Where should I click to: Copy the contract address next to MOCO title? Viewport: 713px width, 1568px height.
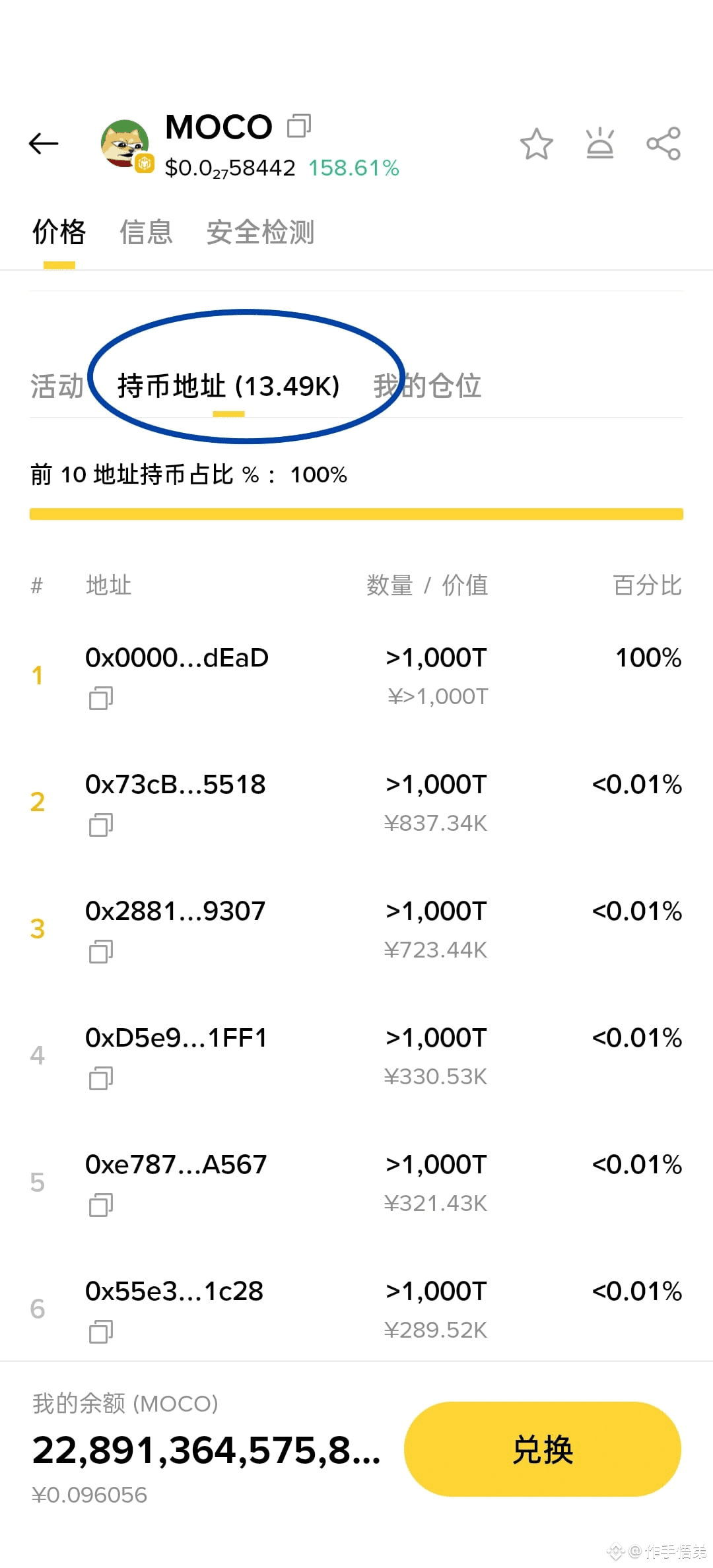pos(300,125)
